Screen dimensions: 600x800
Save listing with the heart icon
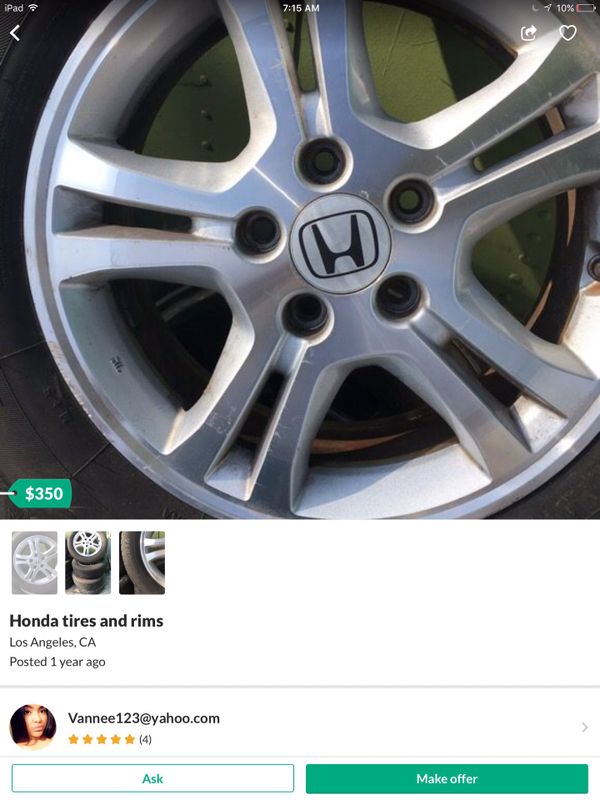coord(568,33)
